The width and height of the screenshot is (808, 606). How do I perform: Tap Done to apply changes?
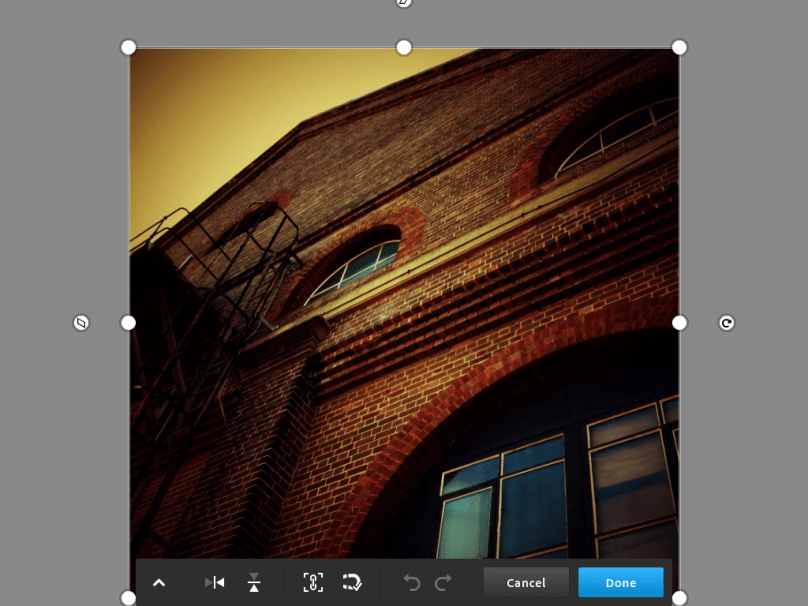(620, 582)
